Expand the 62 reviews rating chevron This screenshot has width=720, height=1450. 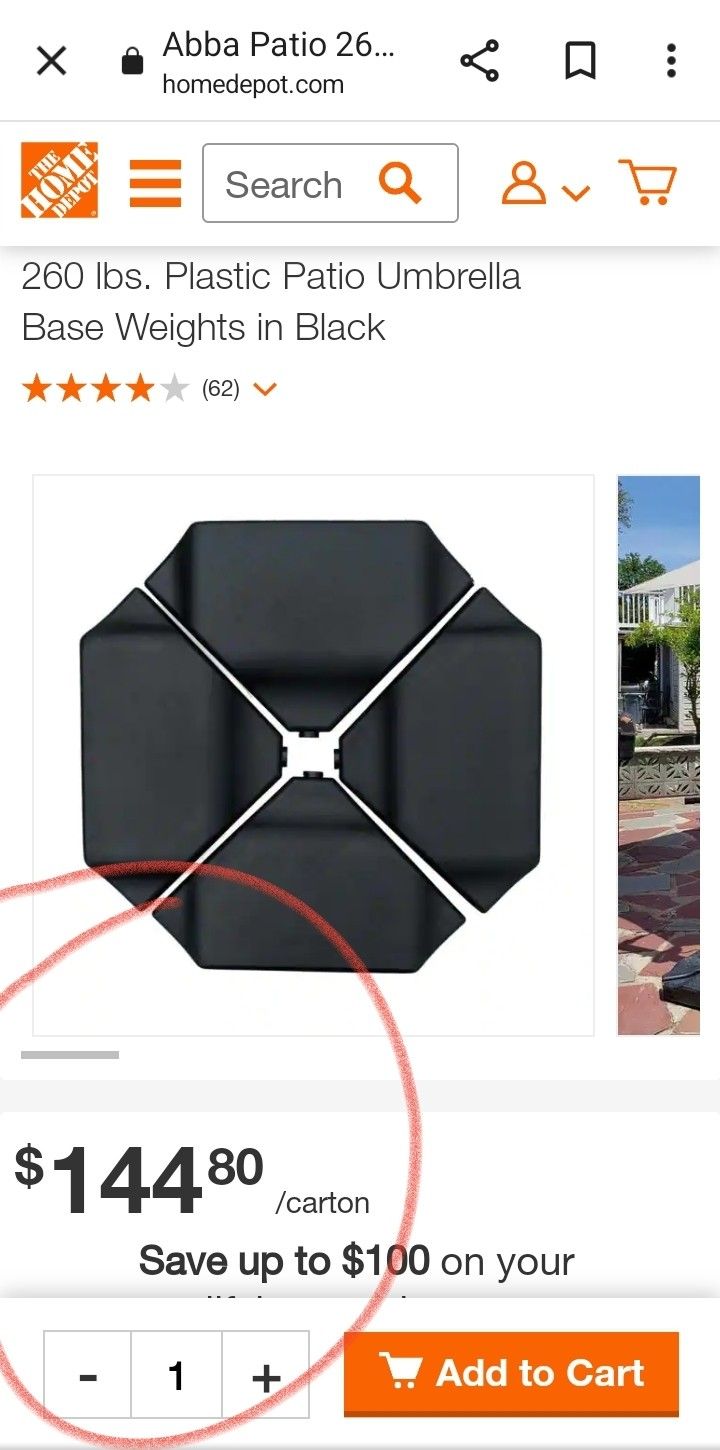(x=264, y=389)
